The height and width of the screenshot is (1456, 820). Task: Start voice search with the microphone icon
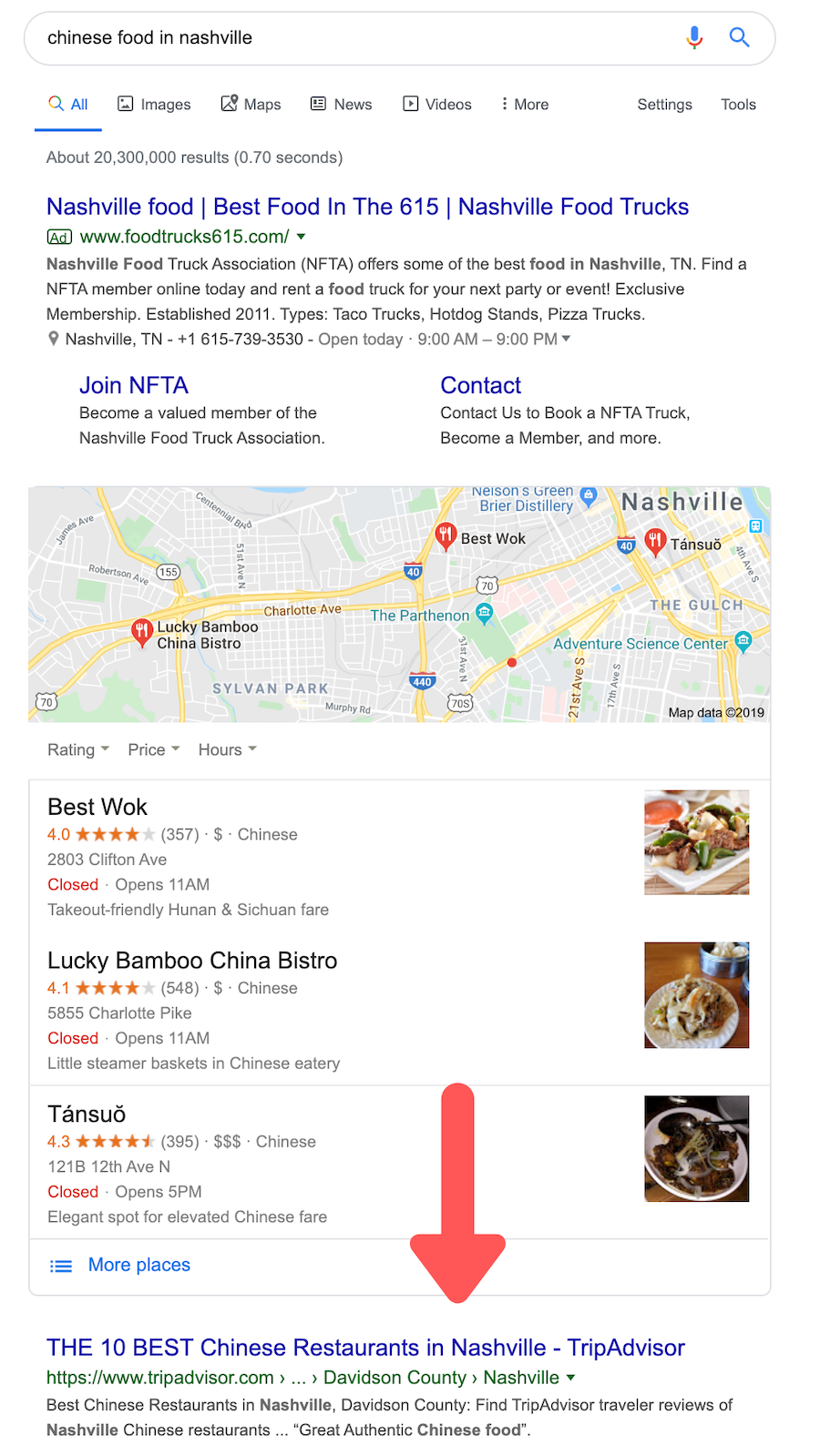point(694,37)
